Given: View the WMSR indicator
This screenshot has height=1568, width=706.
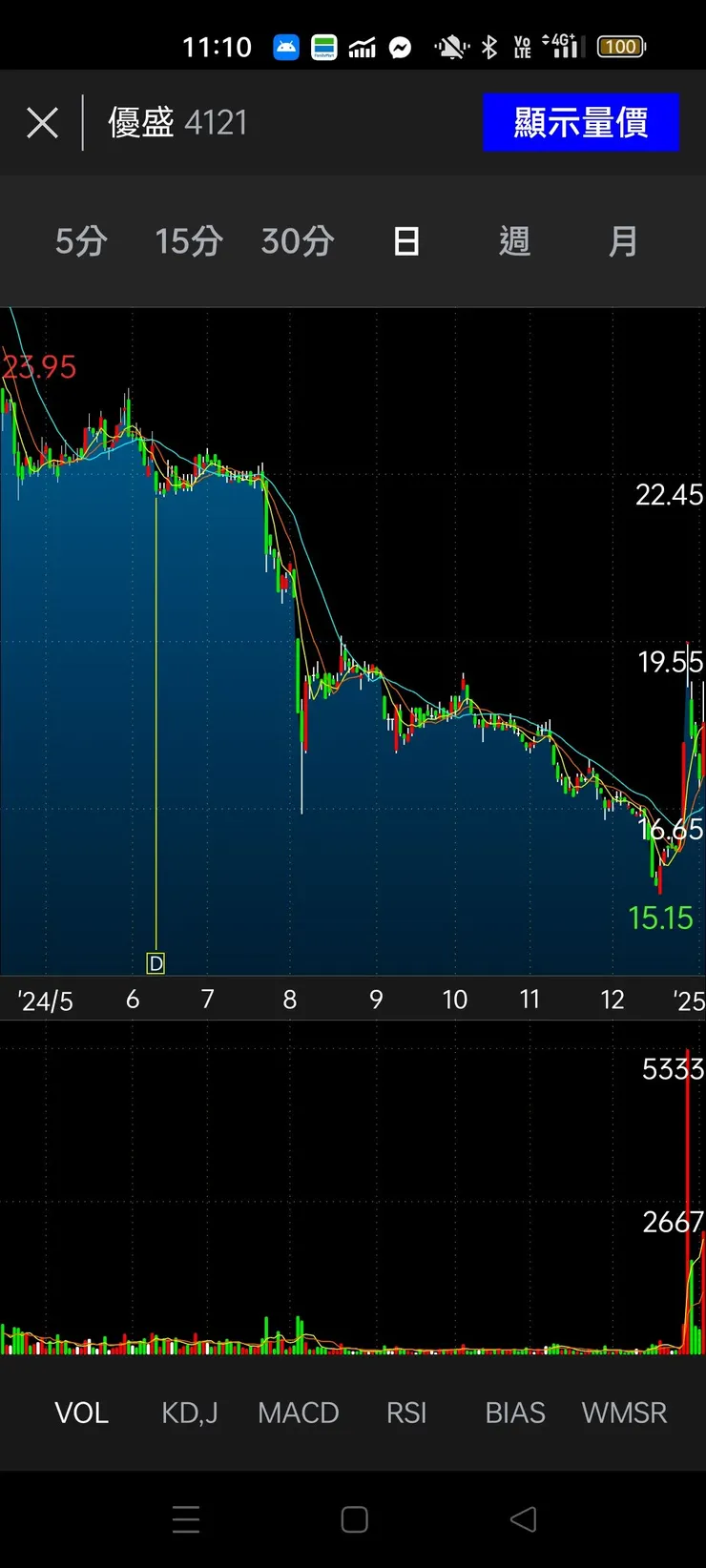Looking at the screenshot, I should 624,1413.
